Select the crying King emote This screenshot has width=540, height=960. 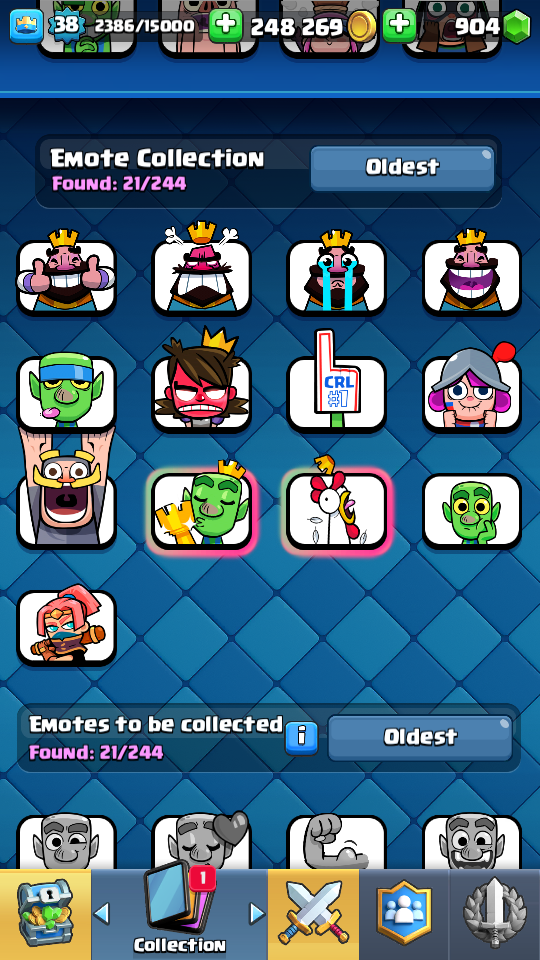tap(337, 271)
